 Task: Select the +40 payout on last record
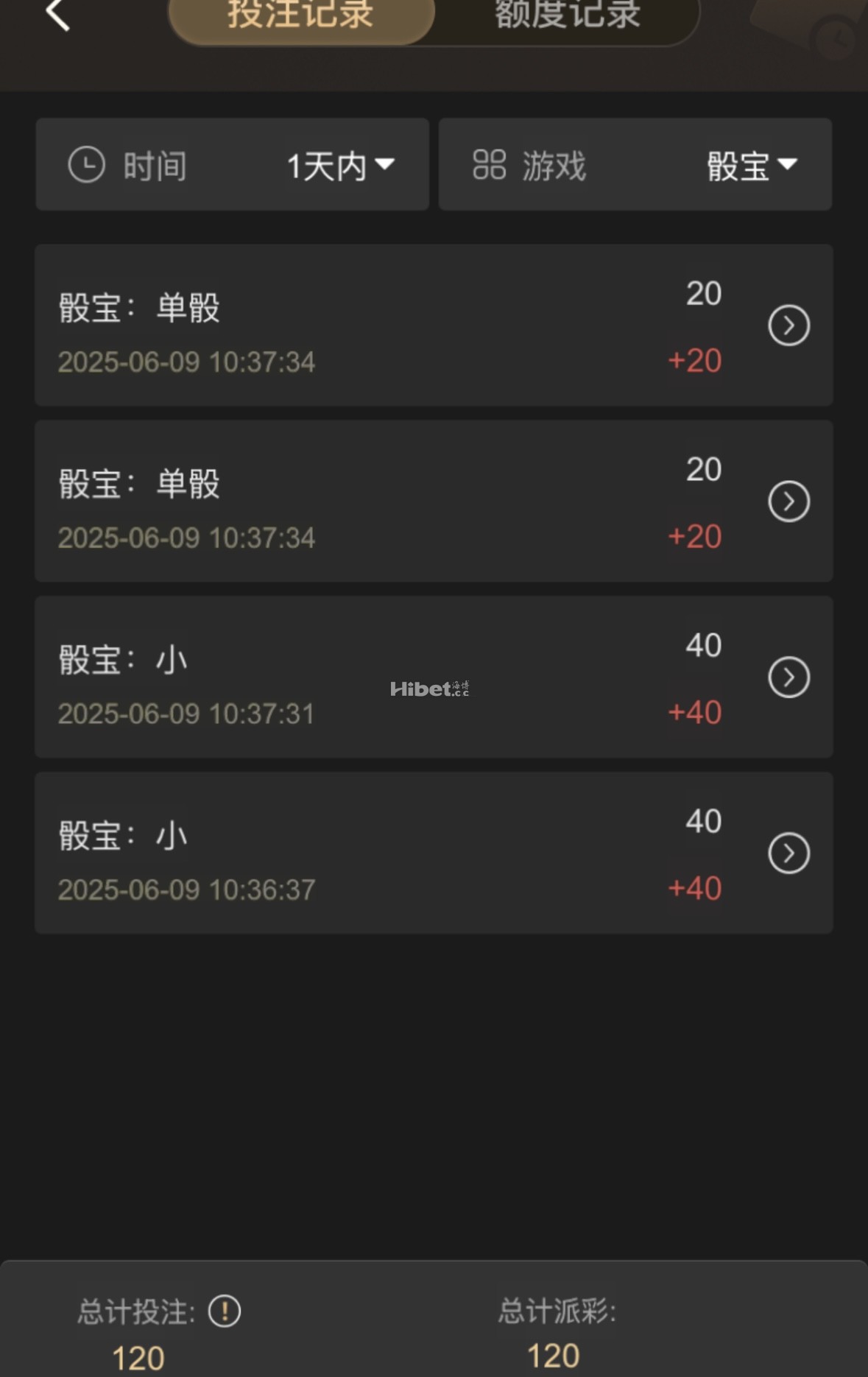point(693,888)
